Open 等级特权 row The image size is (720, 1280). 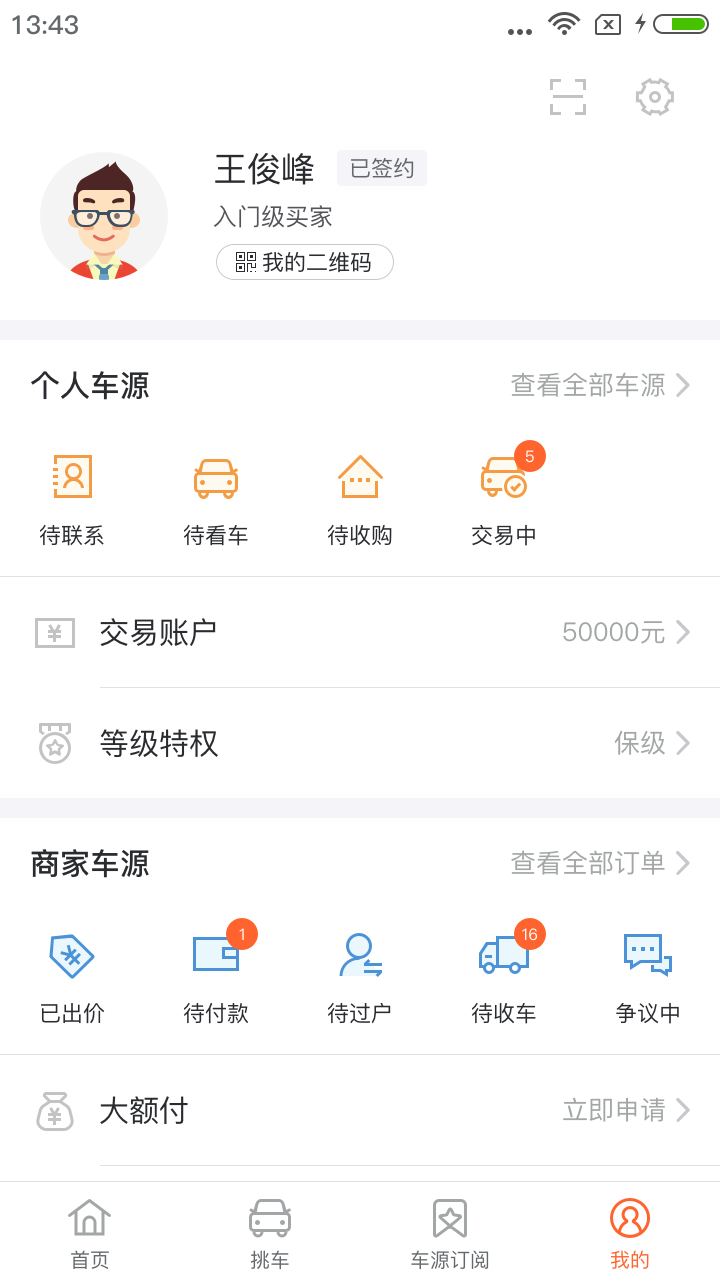(x=360, y=743)
